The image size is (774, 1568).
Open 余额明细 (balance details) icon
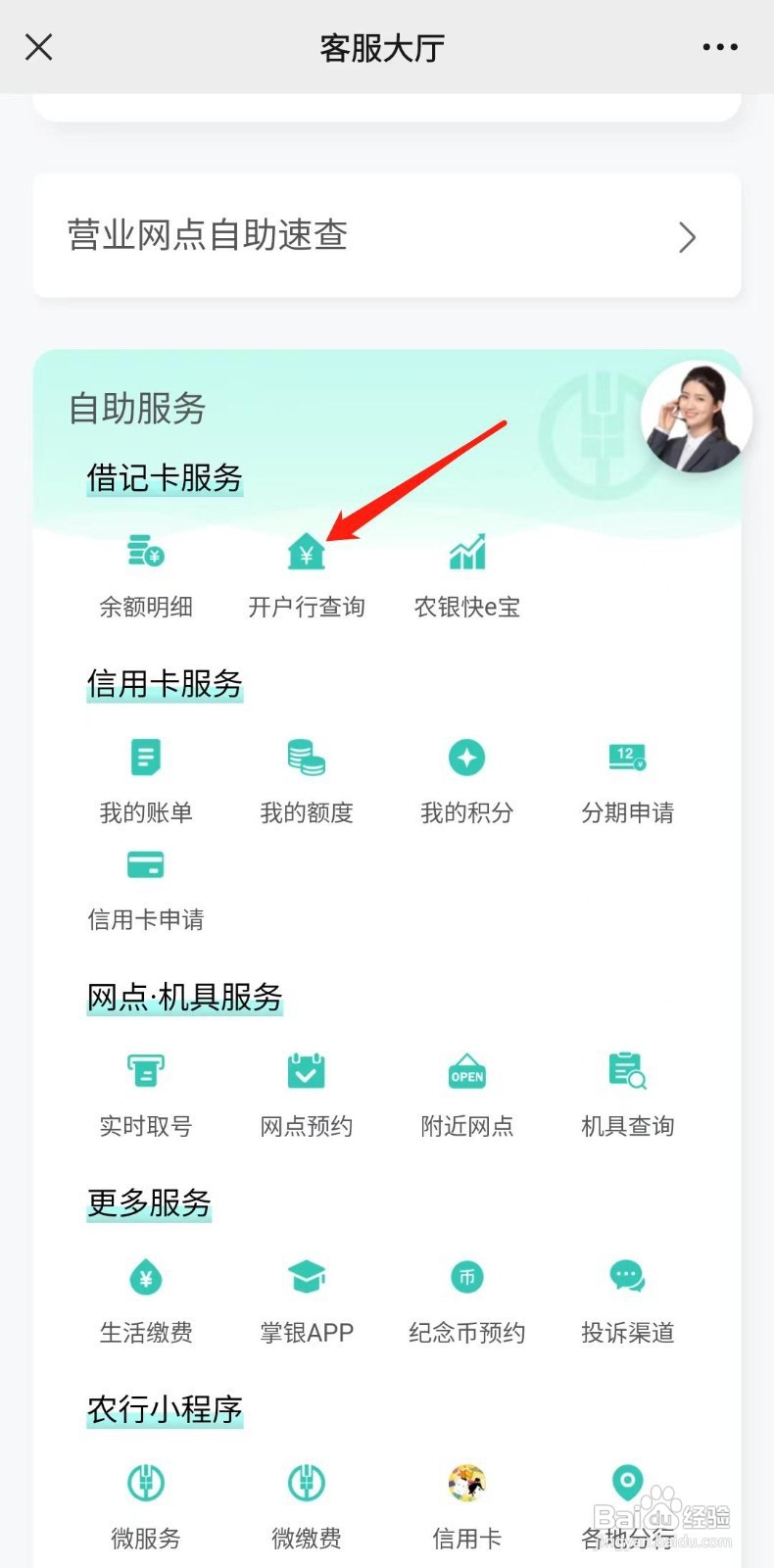click(145, 554)
